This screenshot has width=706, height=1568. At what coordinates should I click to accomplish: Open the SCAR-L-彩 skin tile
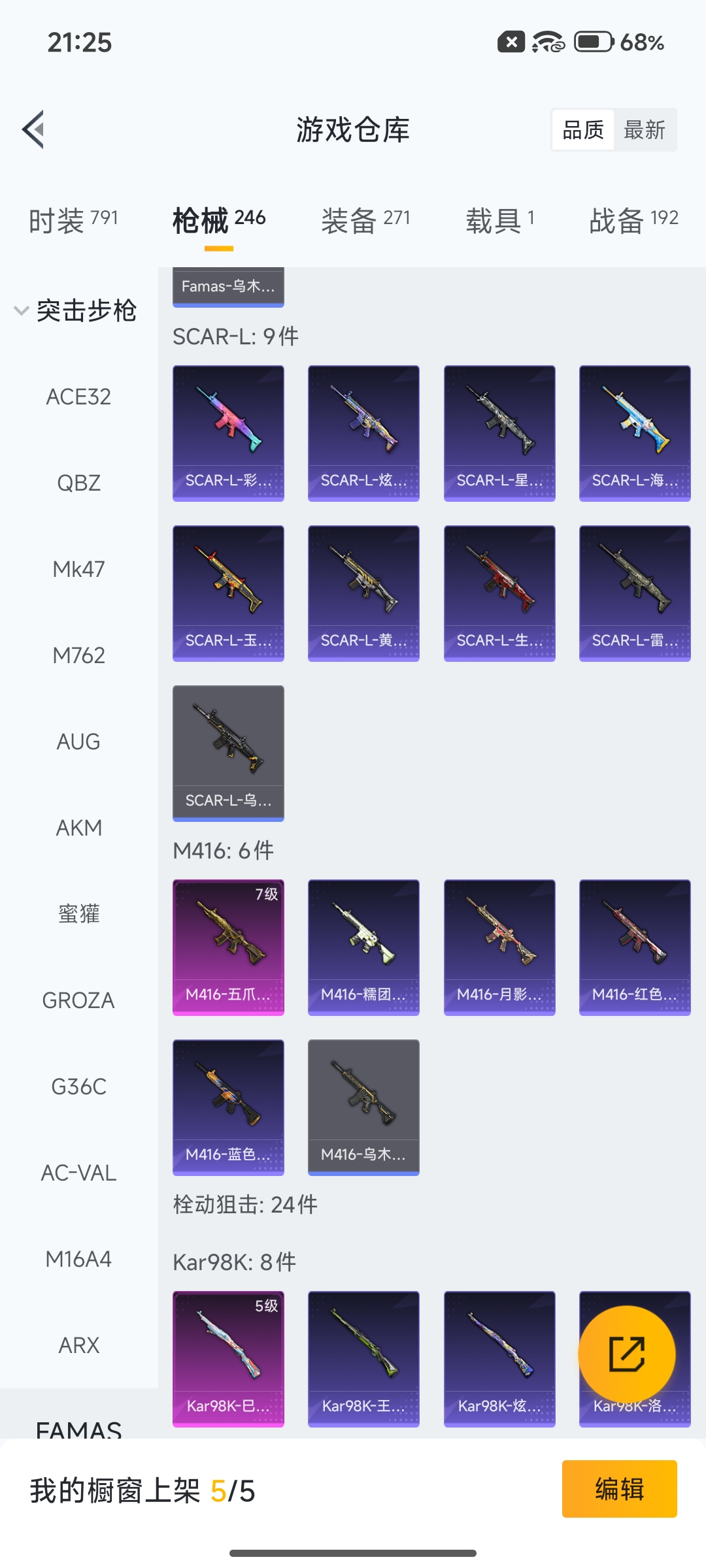coord(228,433)
